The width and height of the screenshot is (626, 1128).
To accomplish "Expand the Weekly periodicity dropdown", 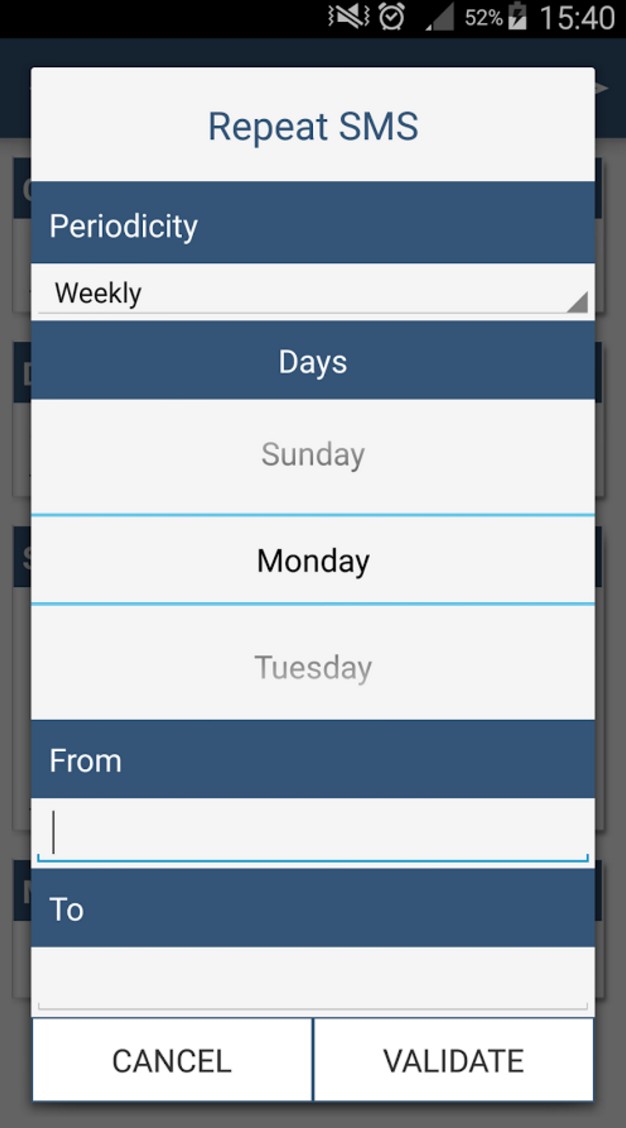I will [x=312, y=294].
